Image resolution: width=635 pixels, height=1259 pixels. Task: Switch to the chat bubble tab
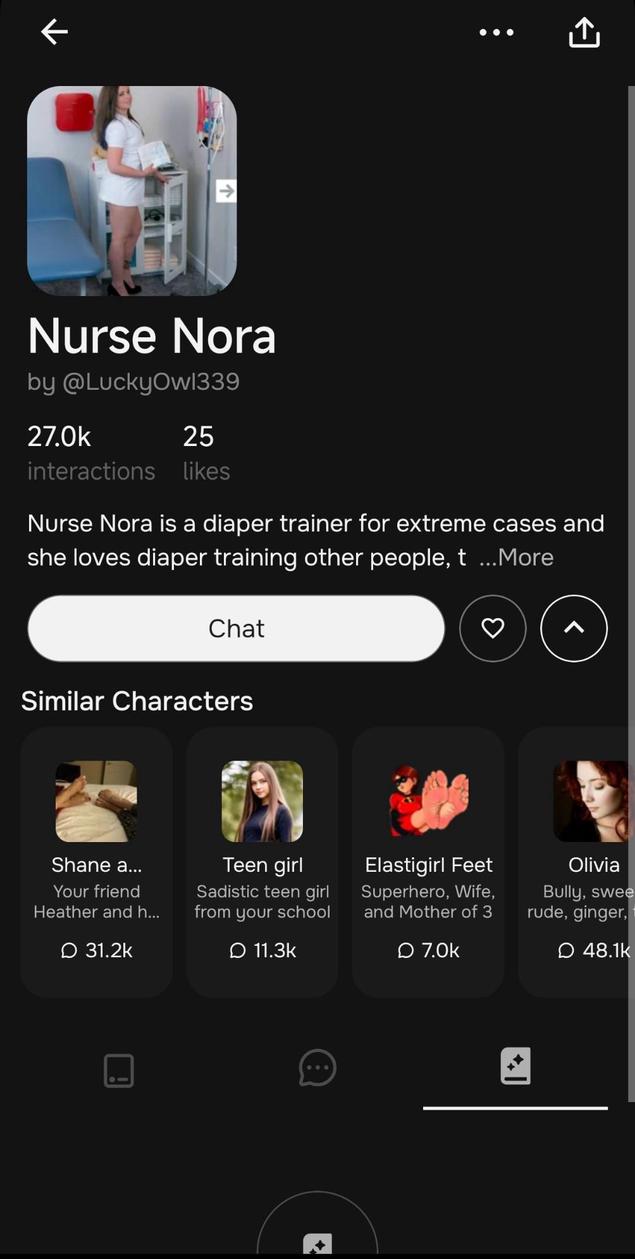(x=317, y=1068)
